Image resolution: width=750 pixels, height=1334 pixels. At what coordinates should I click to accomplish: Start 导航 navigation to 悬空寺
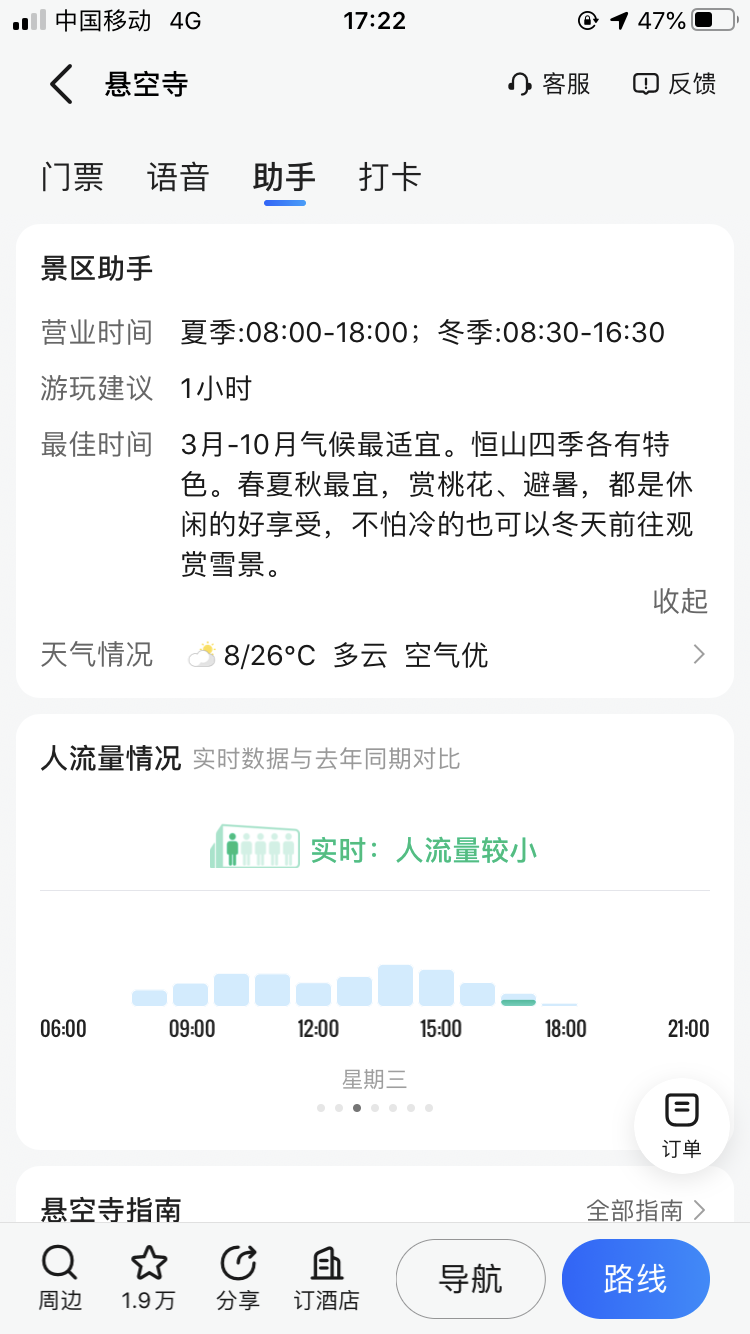[x=471, y=1279]
